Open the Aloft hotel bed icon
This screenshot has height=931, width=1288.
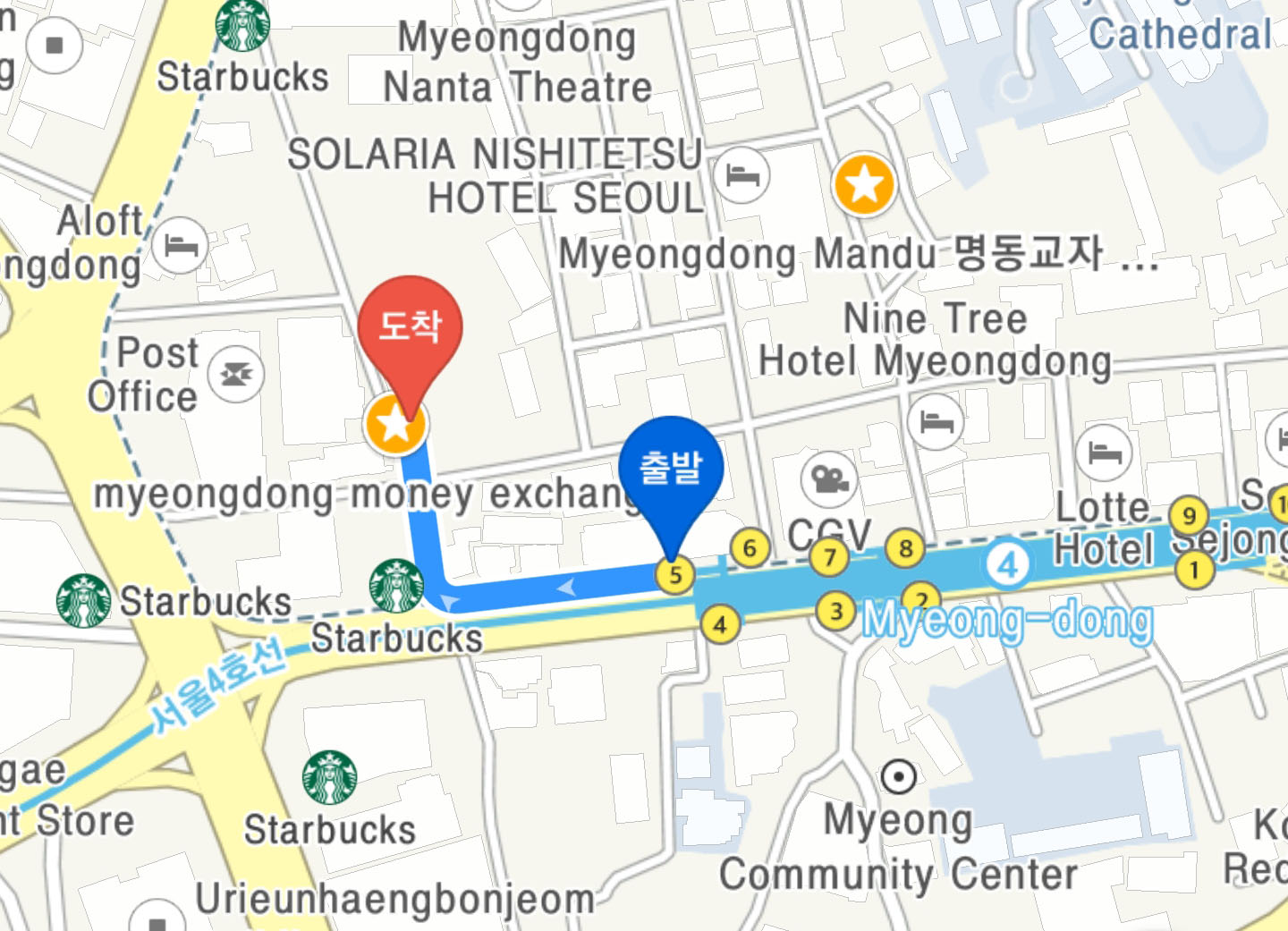click(180, 245)
